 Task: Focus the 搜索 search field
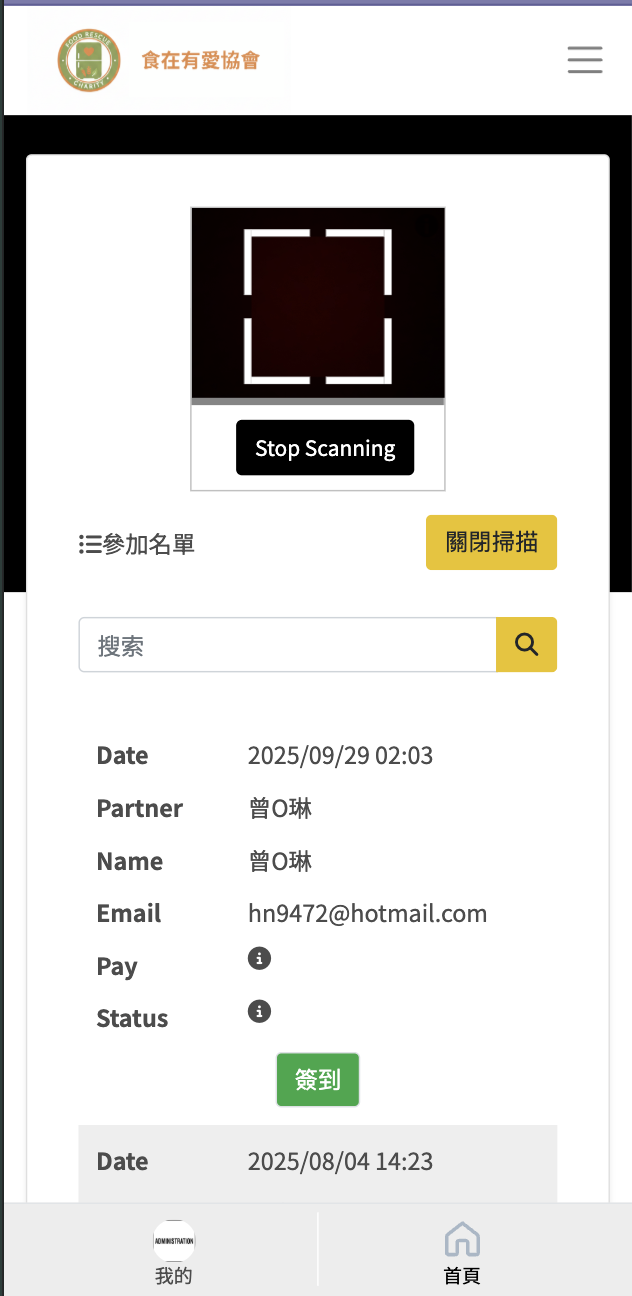point(288,645)
